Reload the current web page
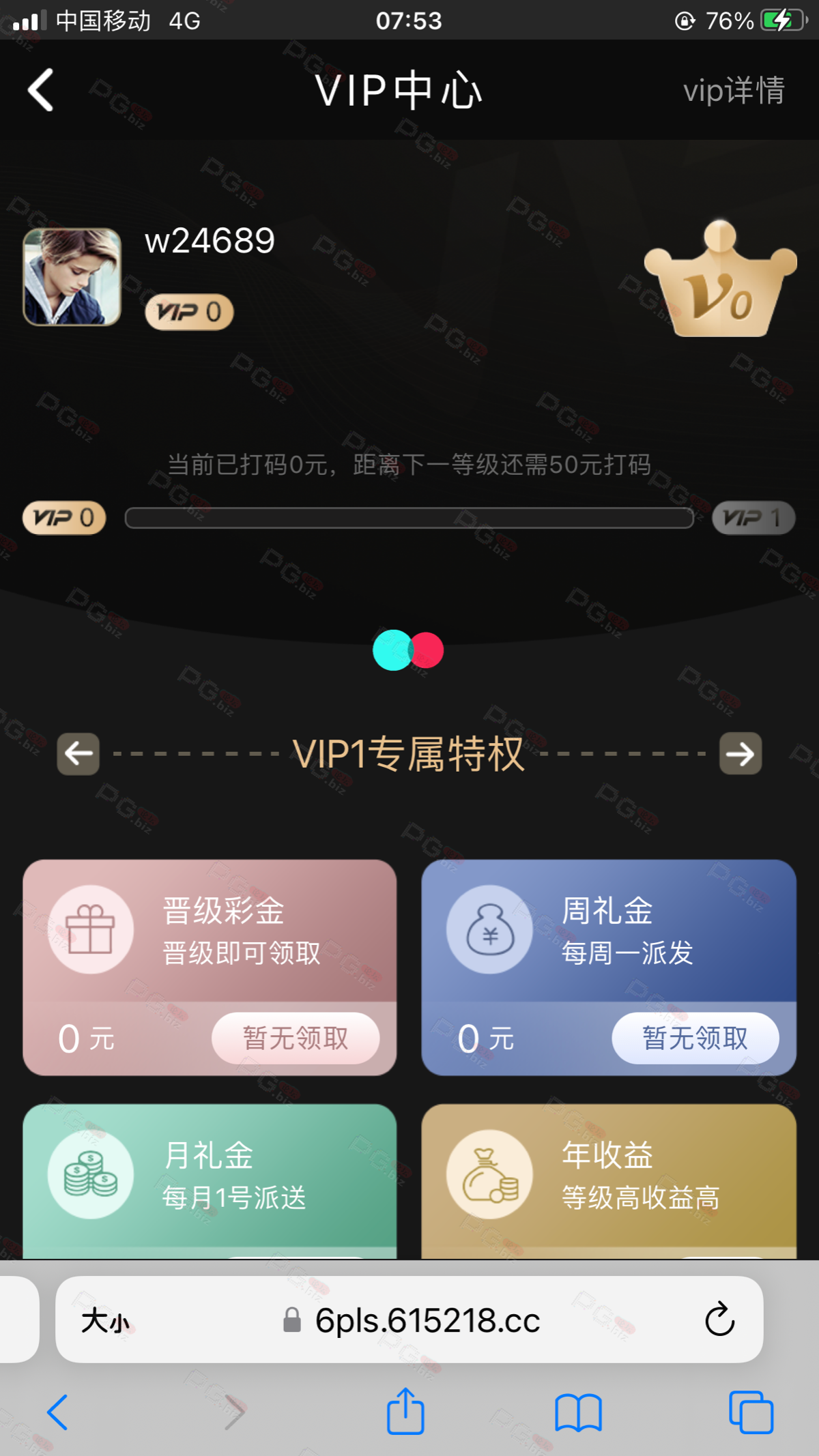Viewport: 819px width, 1456px height. click(719, 1320)
